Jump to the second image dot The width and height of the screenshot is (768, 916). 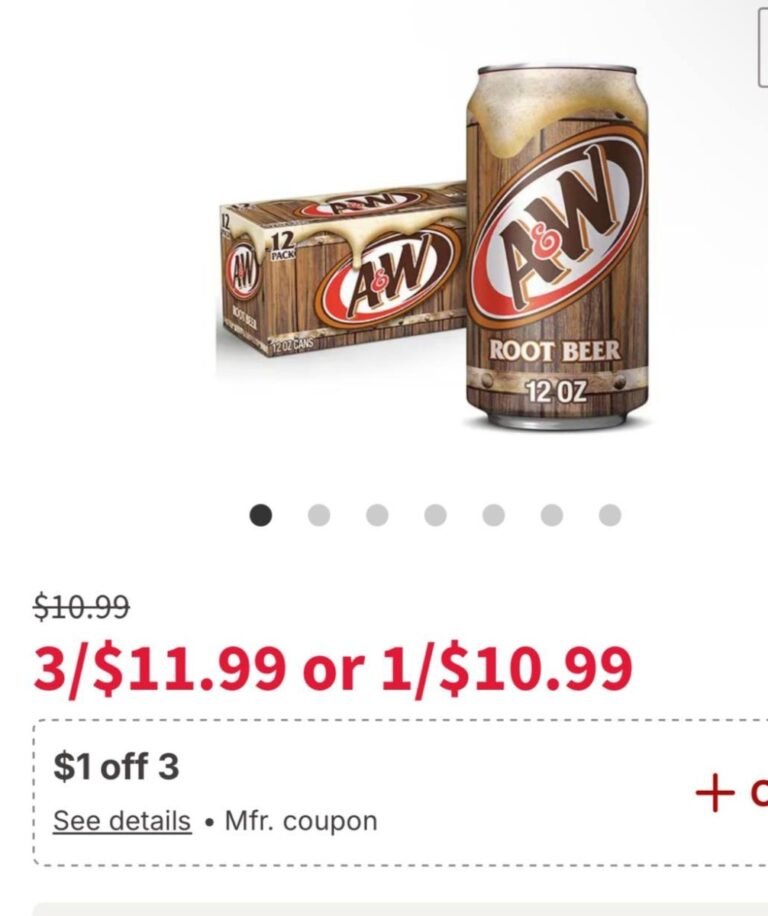pyautogui.click(x=319, y=515)
